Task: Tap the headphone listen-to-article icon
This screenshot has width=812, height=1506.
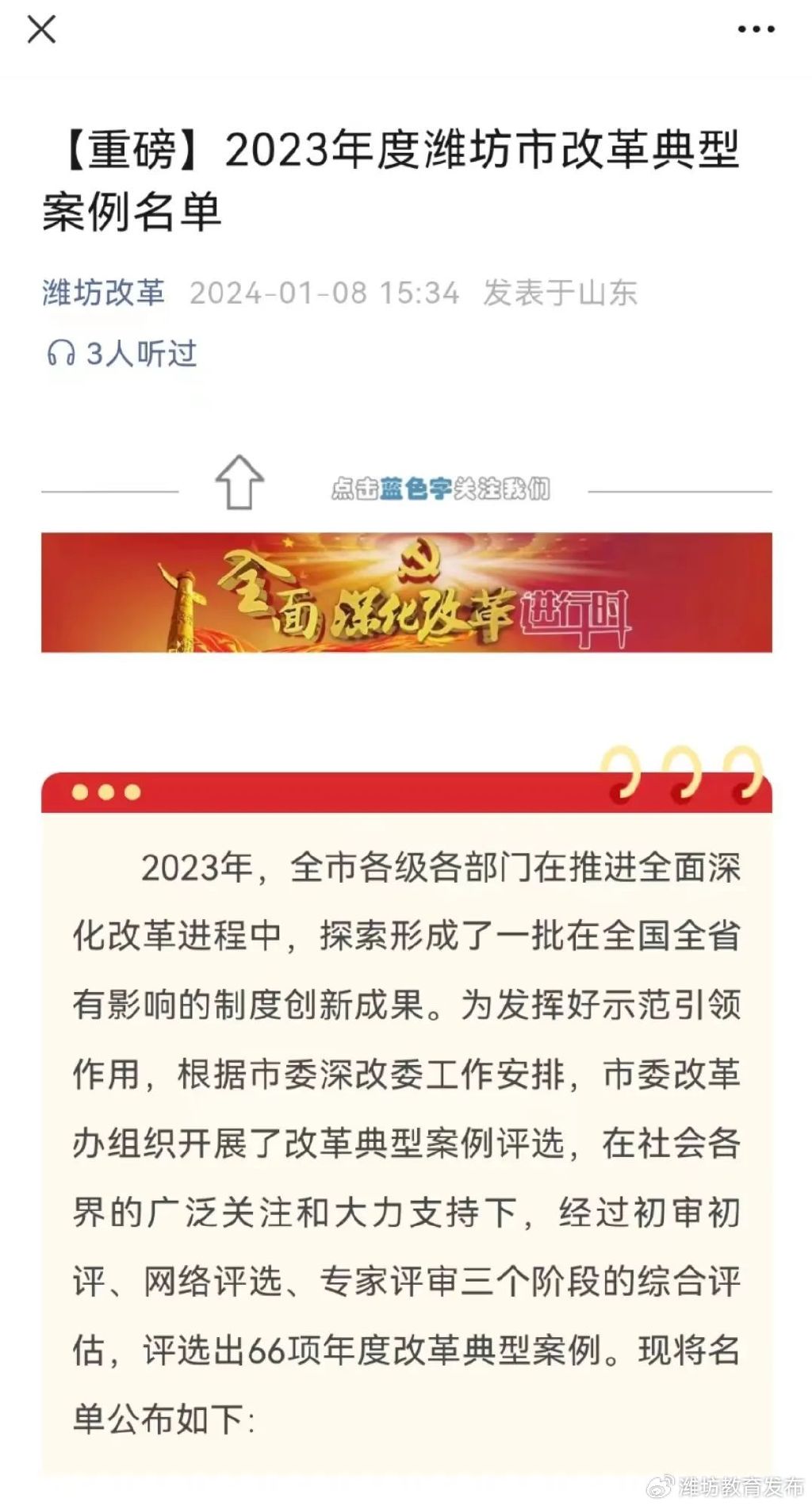Action: [x=60, y=353]
